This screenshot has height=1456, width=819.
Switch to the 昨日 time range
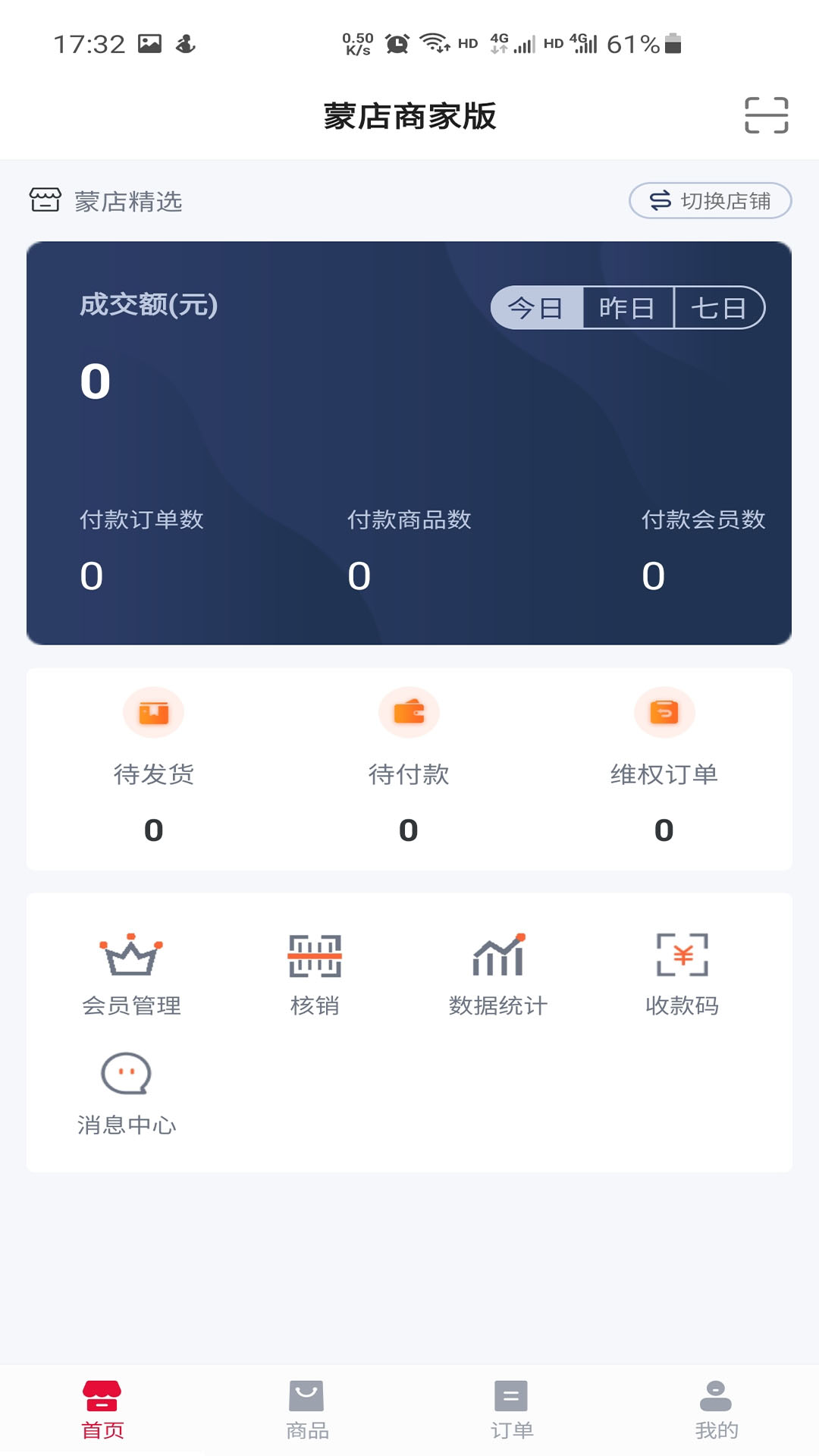click(628, 308)
